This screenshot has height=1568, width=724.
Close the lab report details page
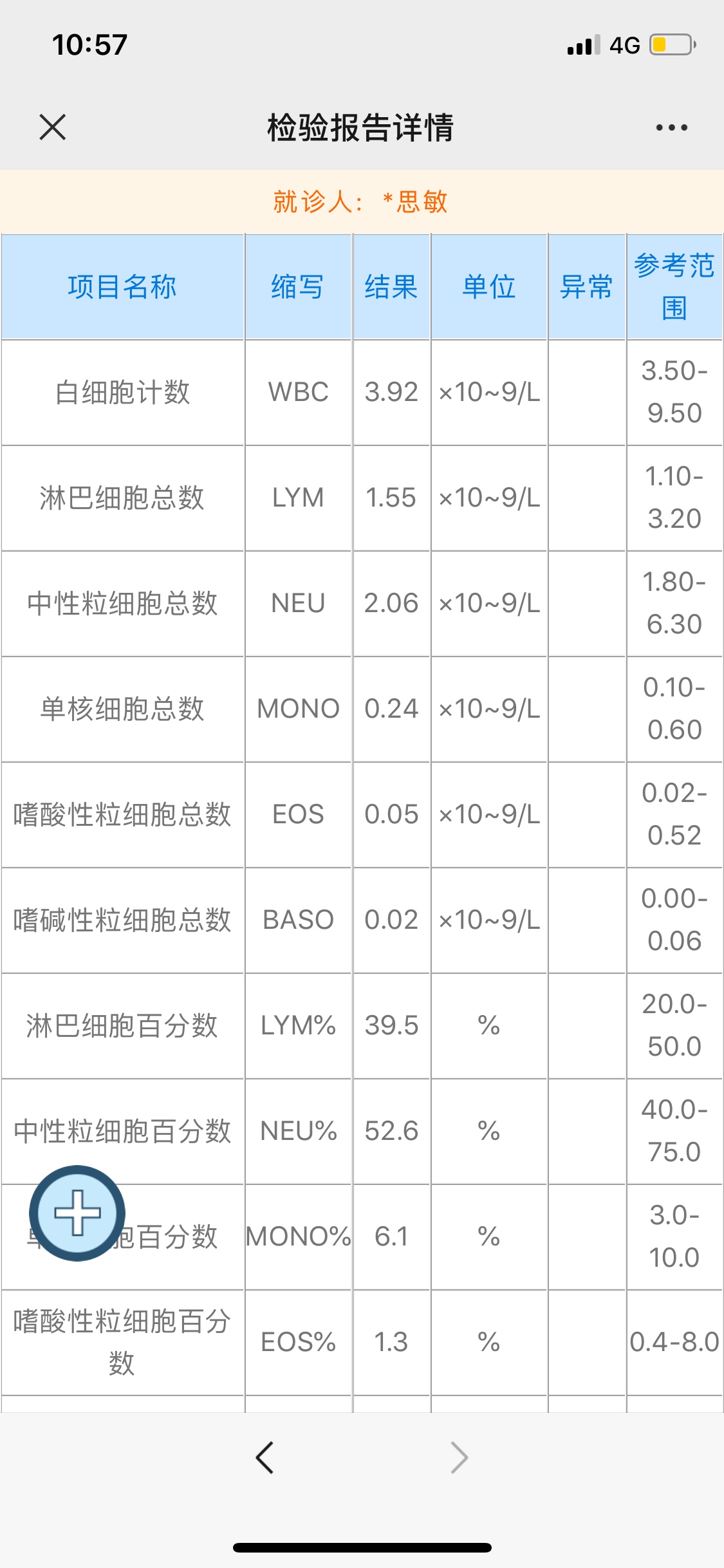point(53,127)
